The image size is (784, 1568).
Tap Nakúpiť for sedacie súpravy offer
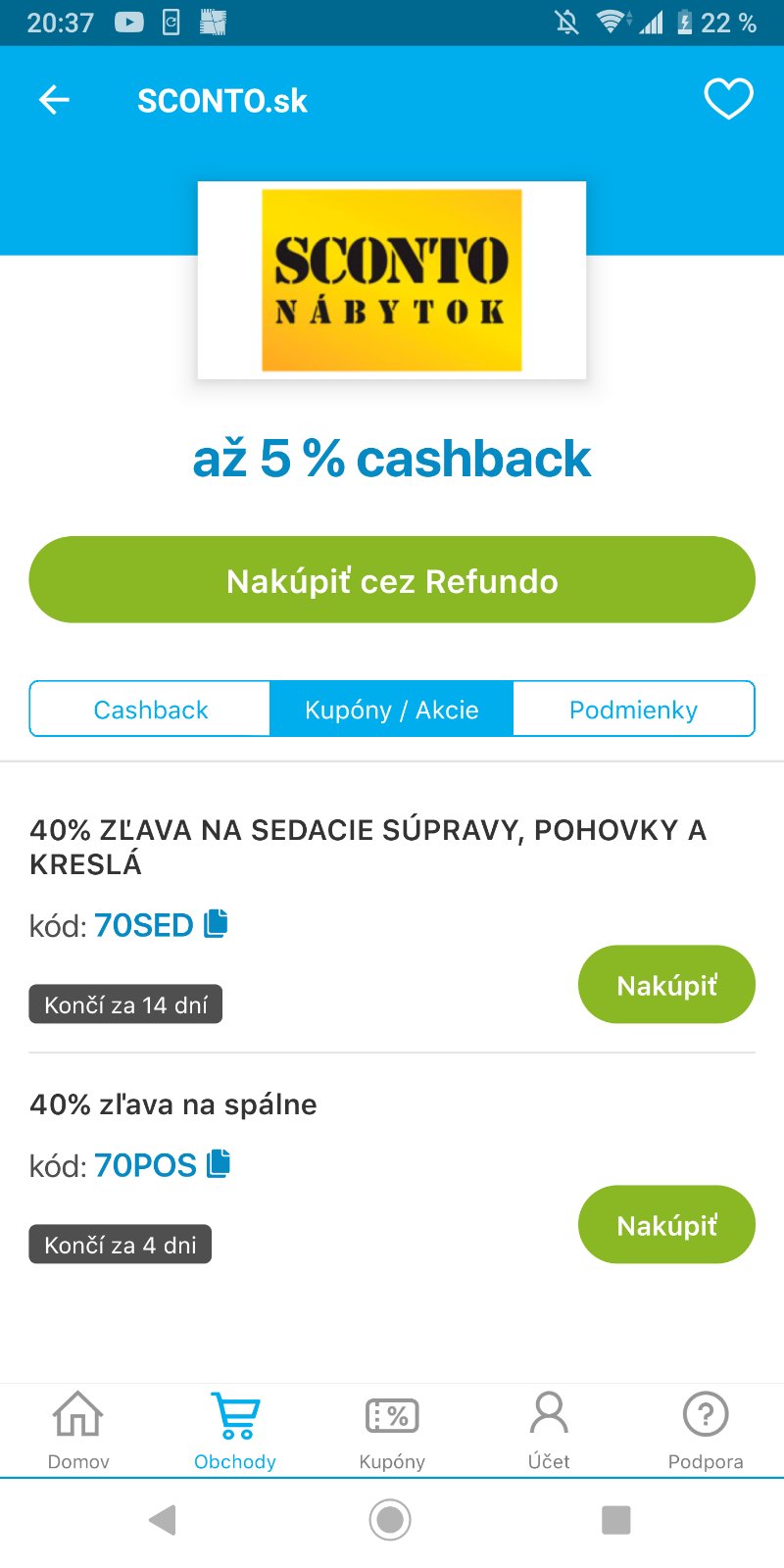point(666,985)
